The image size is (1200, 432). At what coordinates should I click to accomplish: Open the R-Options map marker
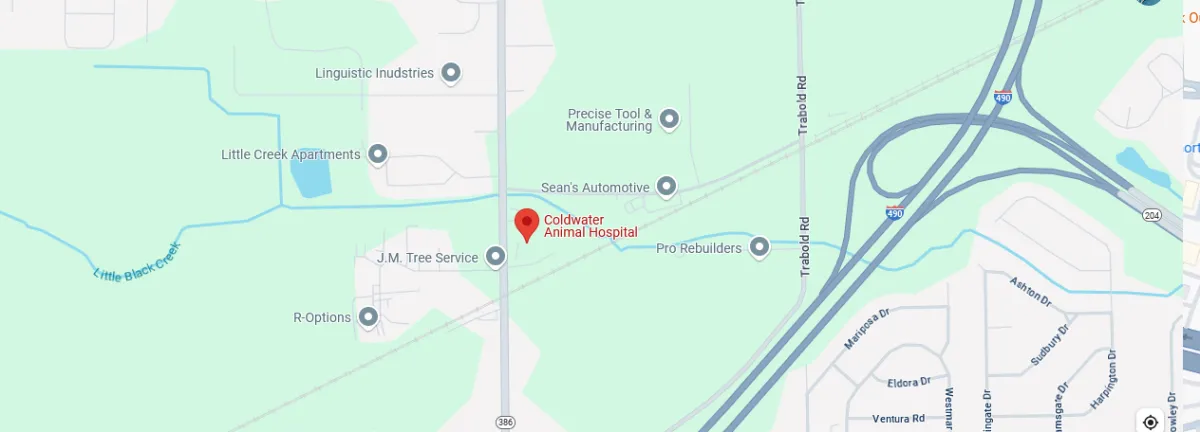coord(368,317)
